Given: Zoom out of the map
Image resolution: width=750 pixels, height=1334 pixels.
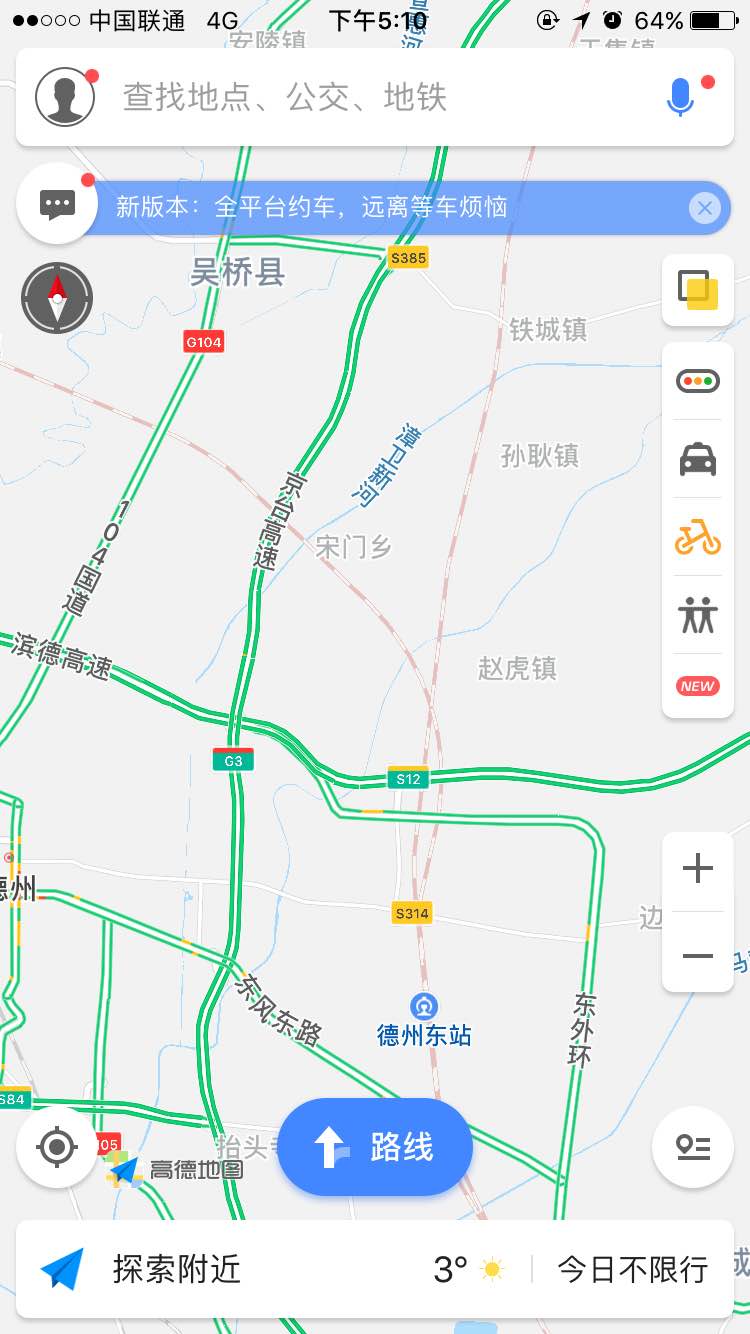Looking at the screenshot, I should (698, 955).
